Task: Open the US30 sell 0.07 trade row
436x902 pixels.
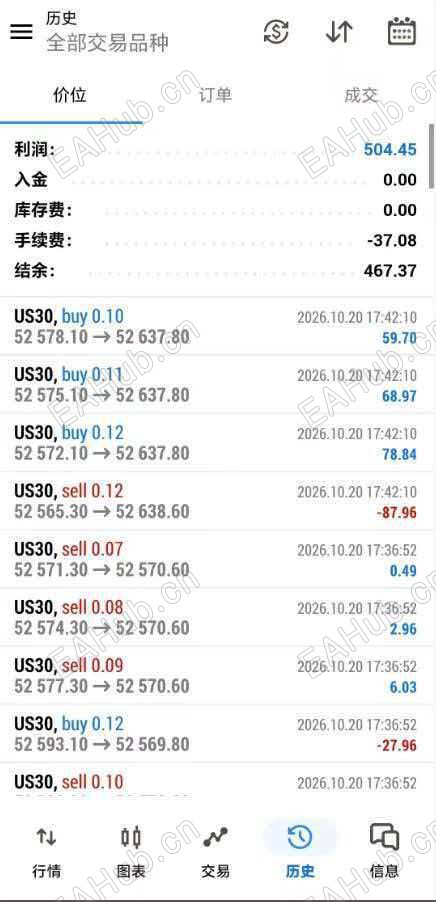Action: [215, 559]
